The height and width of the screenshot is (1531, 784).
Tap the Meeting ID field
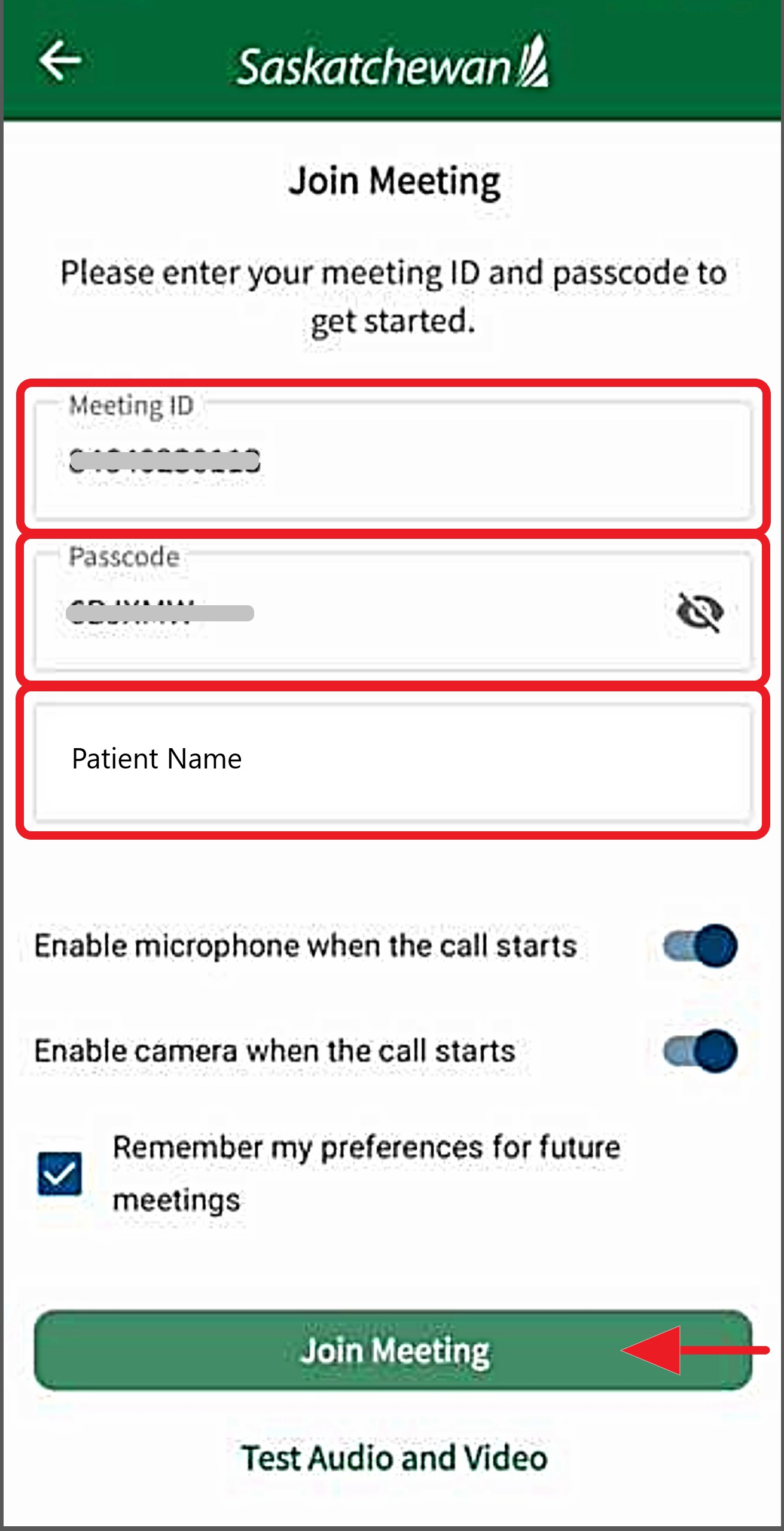pyautogui.click(x=392, y=460)
